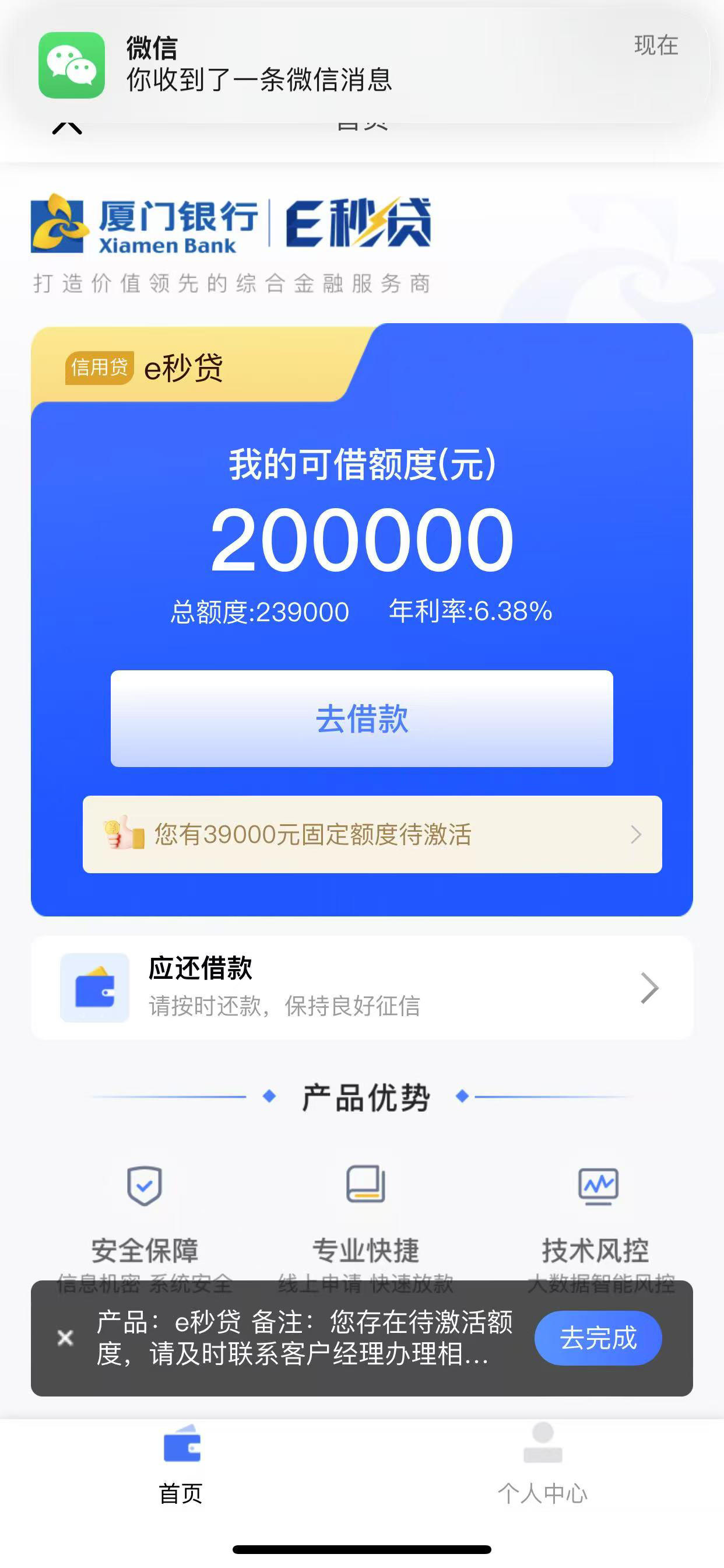The width and height of the screenshot is (724, 1568).
Task: Expand the 39000元待激活 banner chevron
Action: 635,835
